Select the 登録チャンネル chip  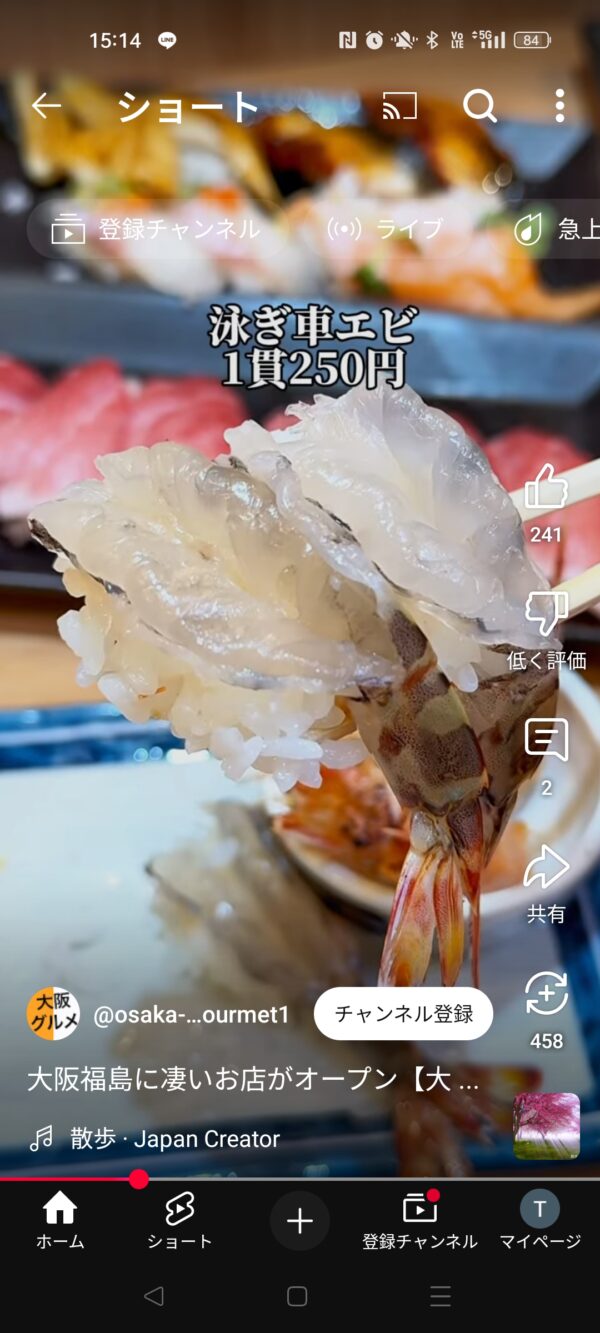point(156,229)
